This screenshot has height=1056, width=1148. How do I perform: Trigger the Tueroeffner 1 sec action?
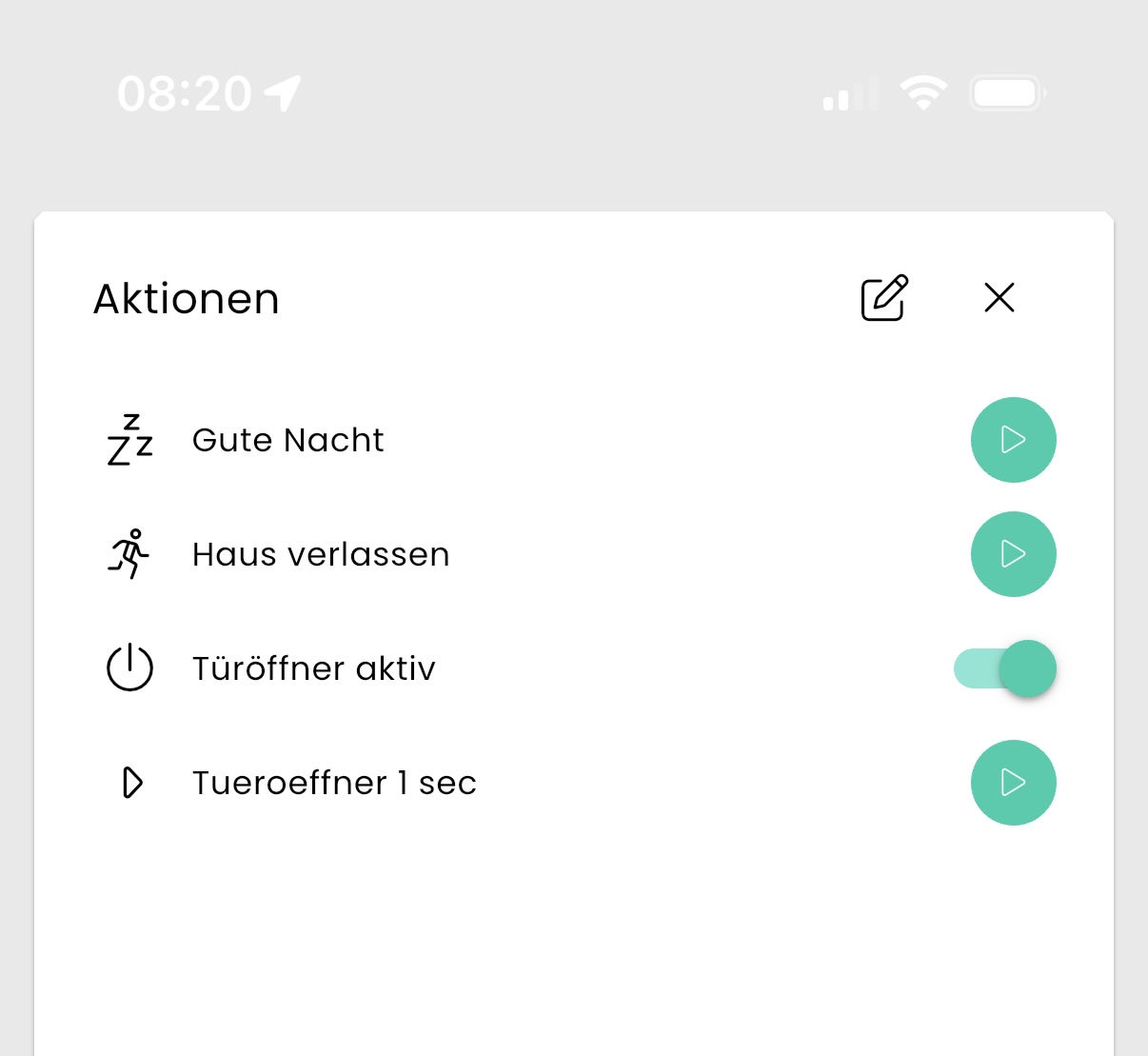[1013, 783]
